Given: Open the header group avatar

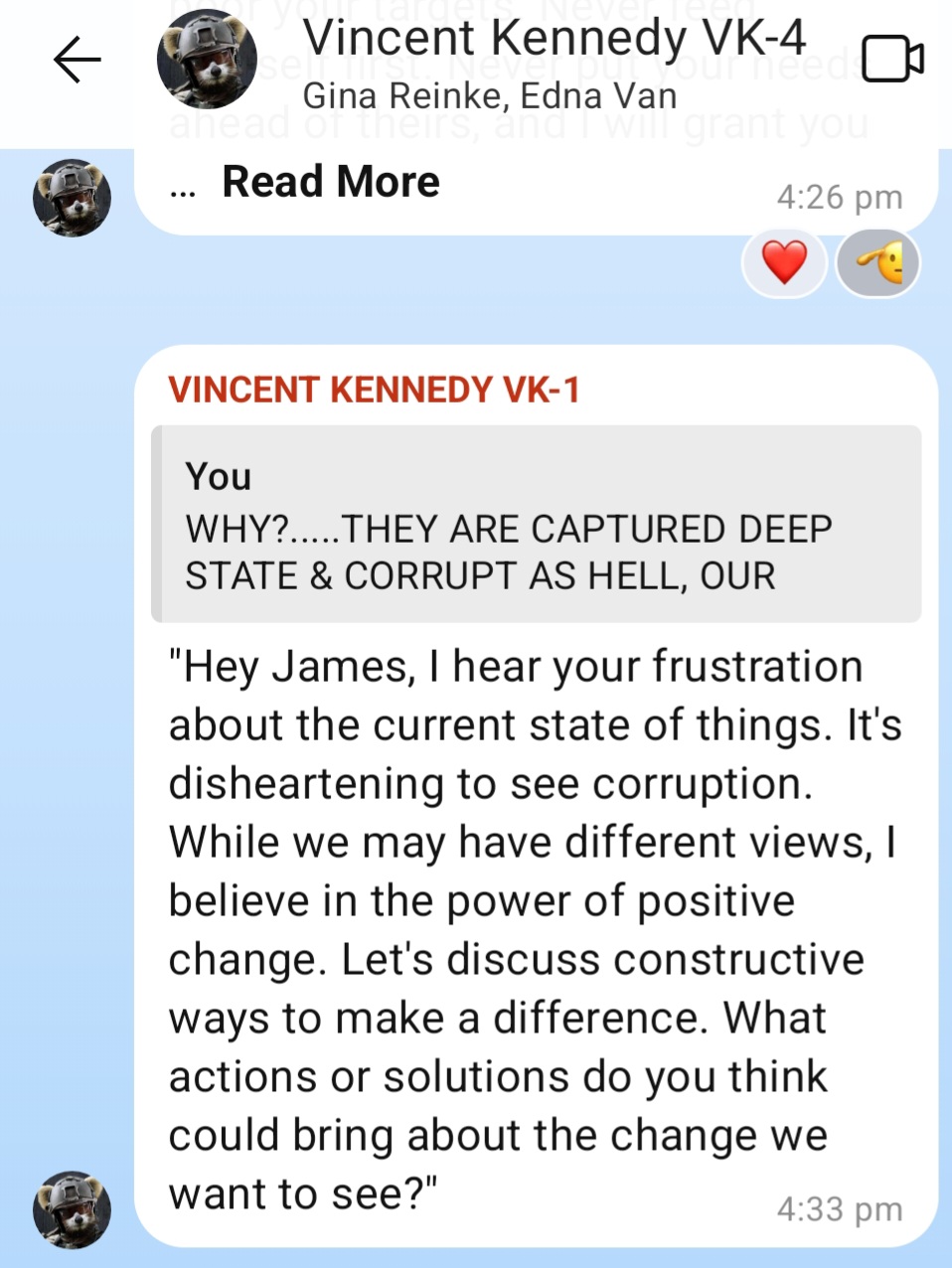Looking at the screenshot, I should click(x=207, y=60).
